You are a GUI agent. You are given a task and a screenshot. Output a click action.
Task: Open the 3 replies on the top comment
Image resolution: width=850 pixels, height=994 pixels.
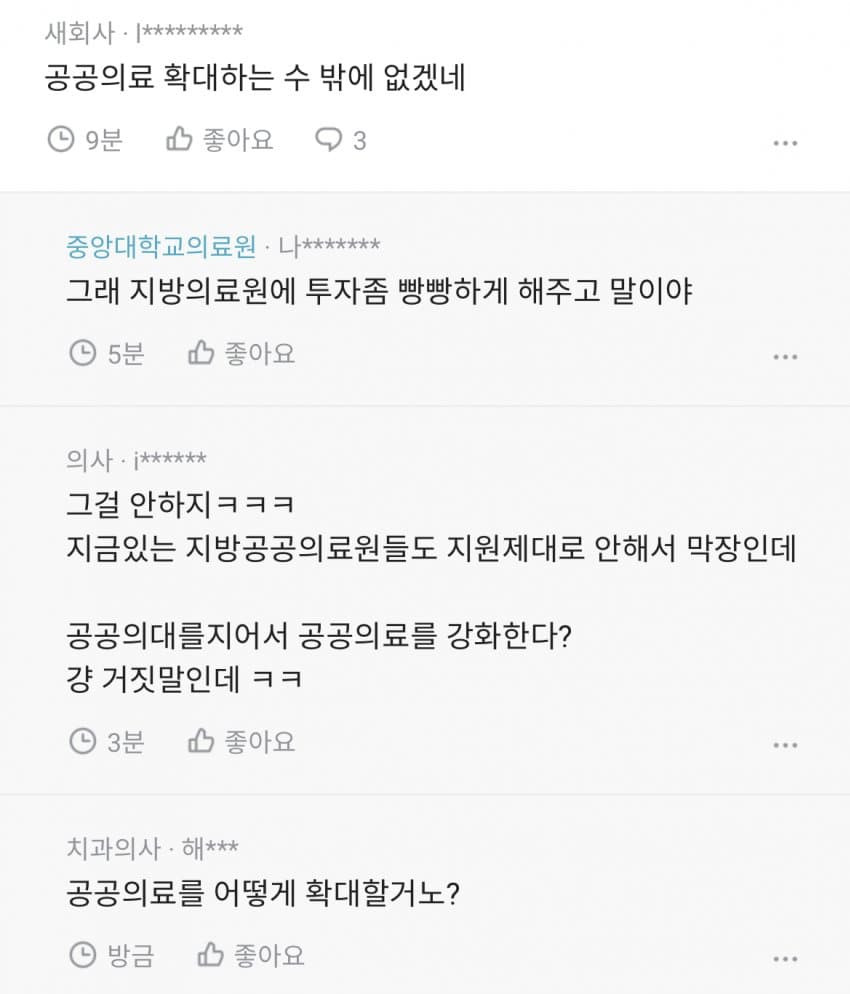(341, 140)
